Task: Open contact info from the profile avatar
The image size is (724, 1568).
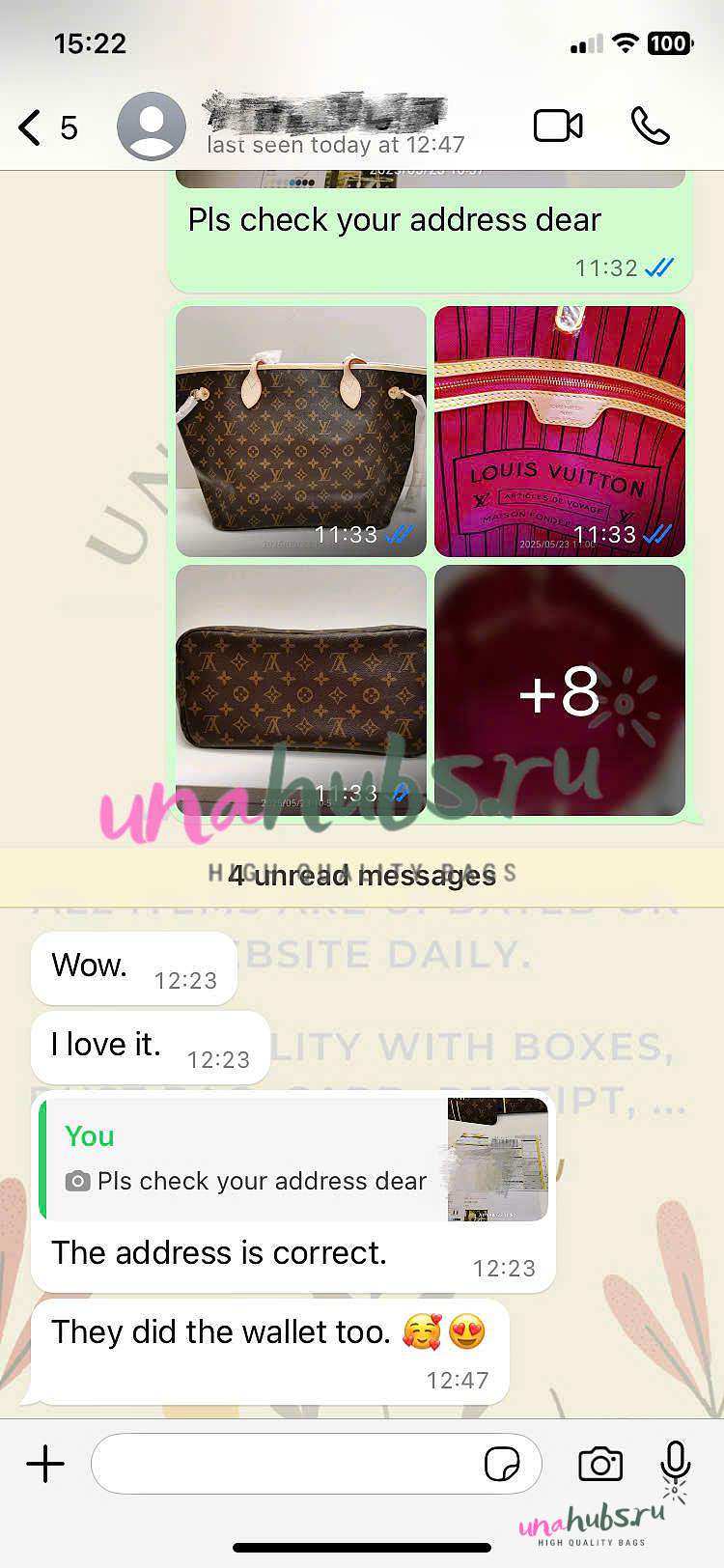Action: (x=152, y=126)
